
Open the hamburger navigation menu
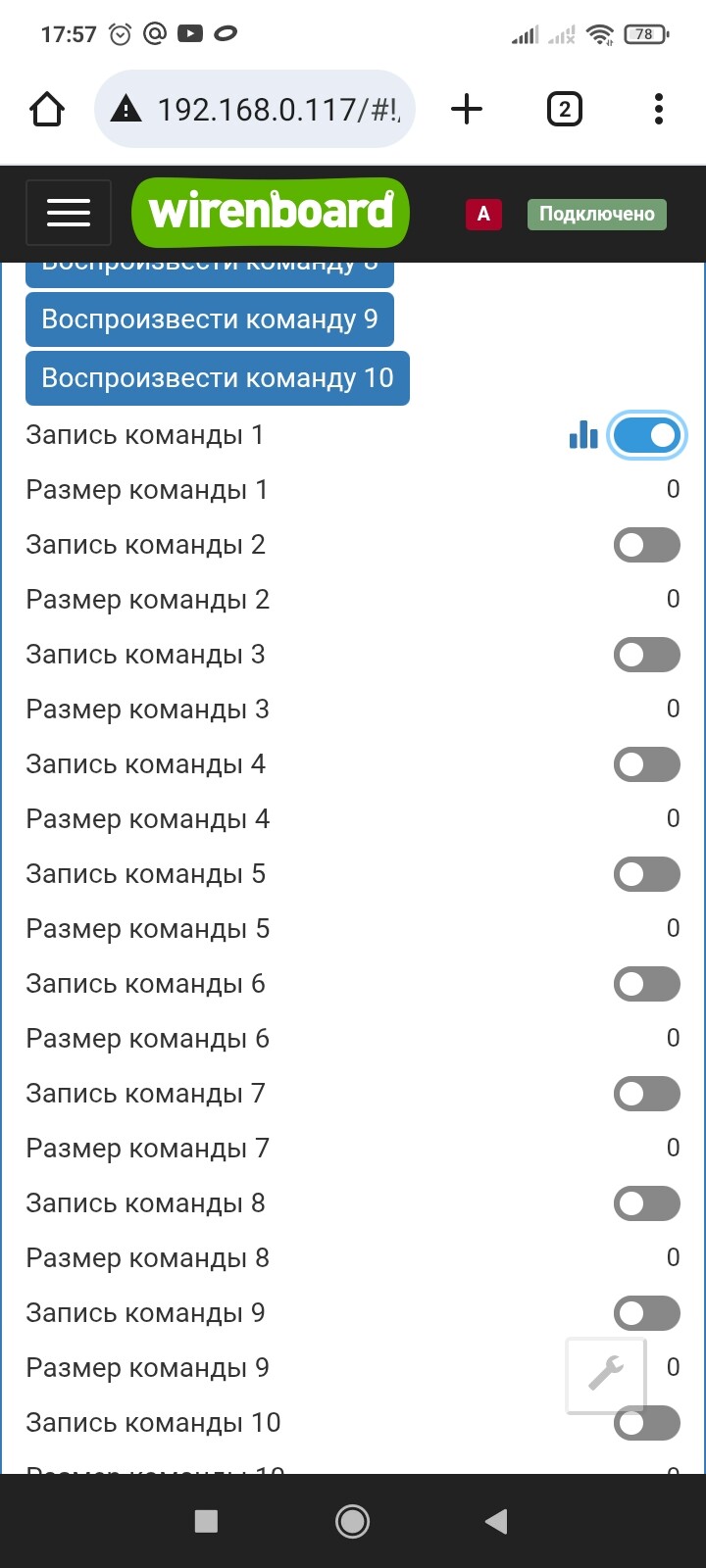pyautogui.click(x=69, y=213)
